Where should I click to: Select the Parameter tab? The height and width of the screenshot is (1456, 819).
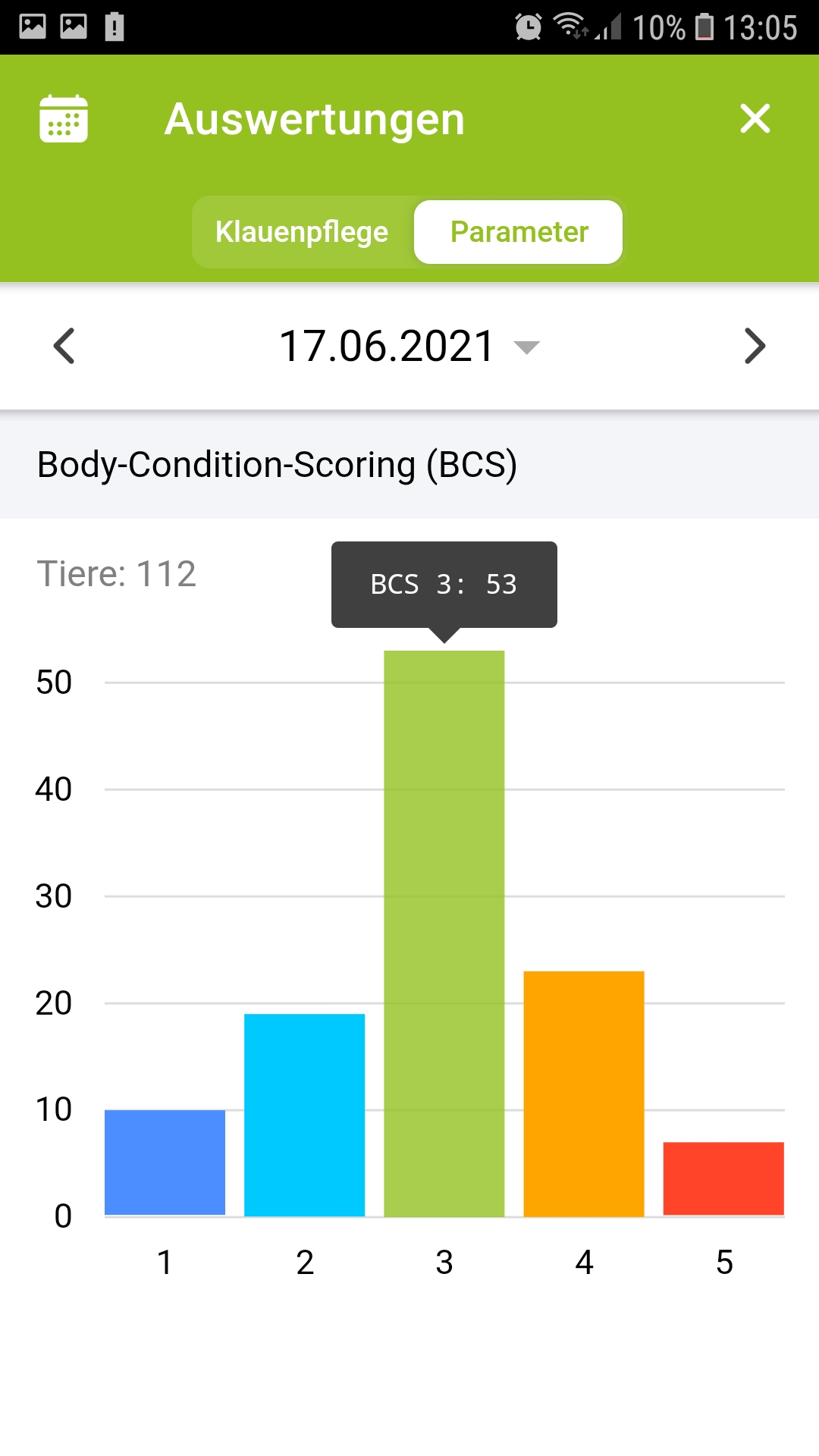coord(519,232)
